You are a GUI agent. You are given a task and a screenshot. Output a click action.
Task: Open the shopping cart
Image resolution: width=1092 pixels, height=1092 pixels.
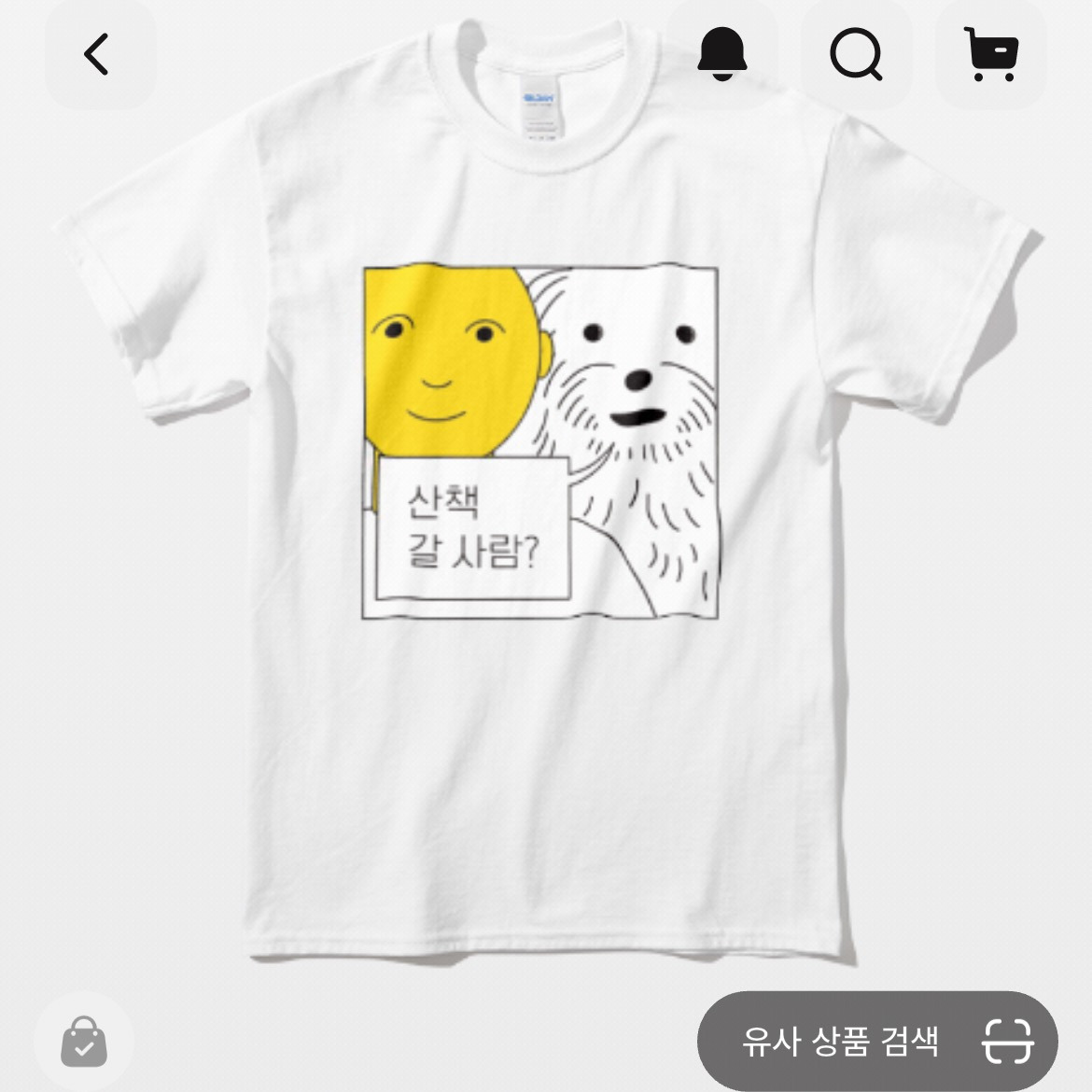[991, 54]
